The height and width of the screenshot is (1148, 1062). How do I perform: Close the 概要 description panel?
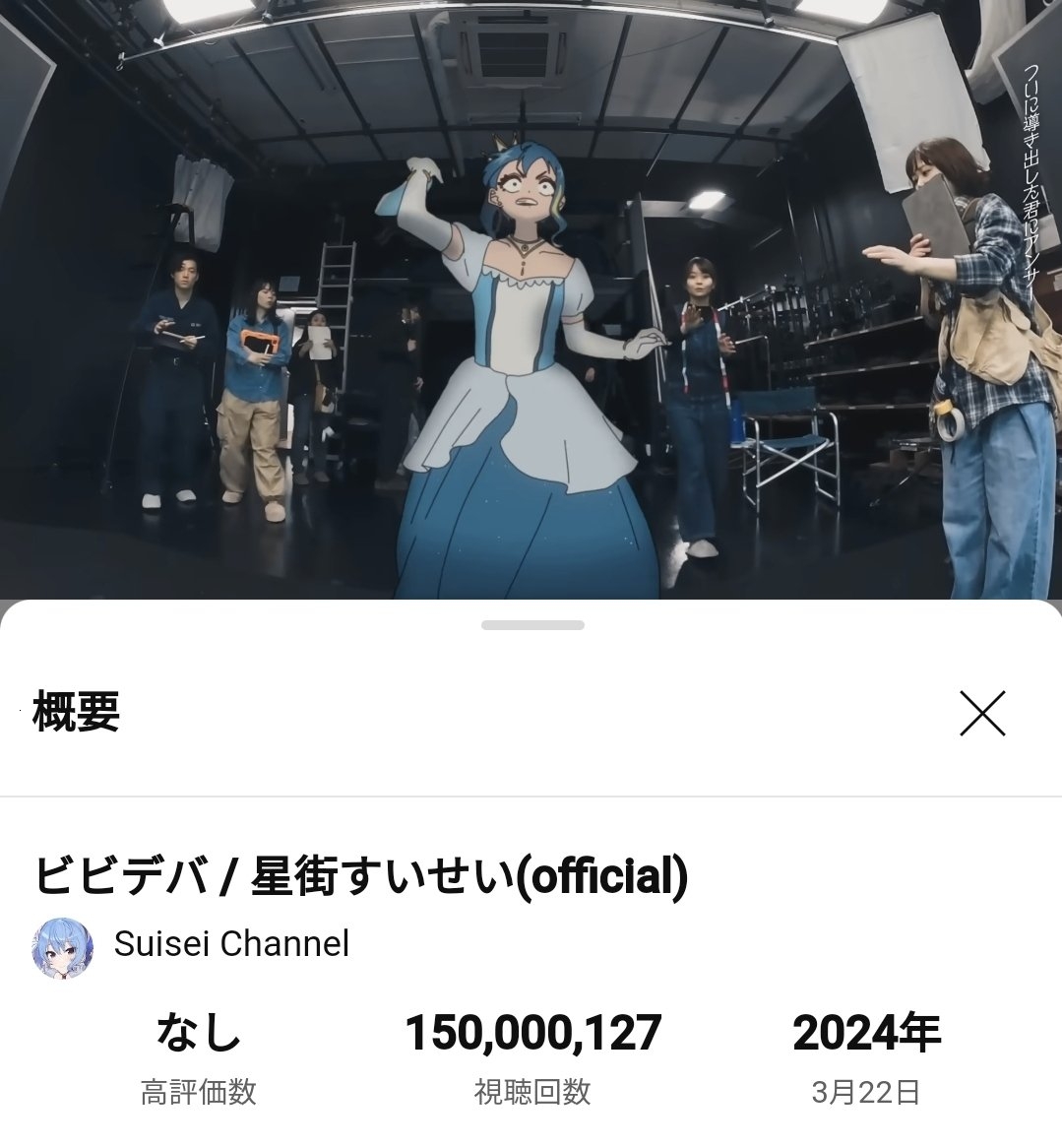(x=982, y=714)
